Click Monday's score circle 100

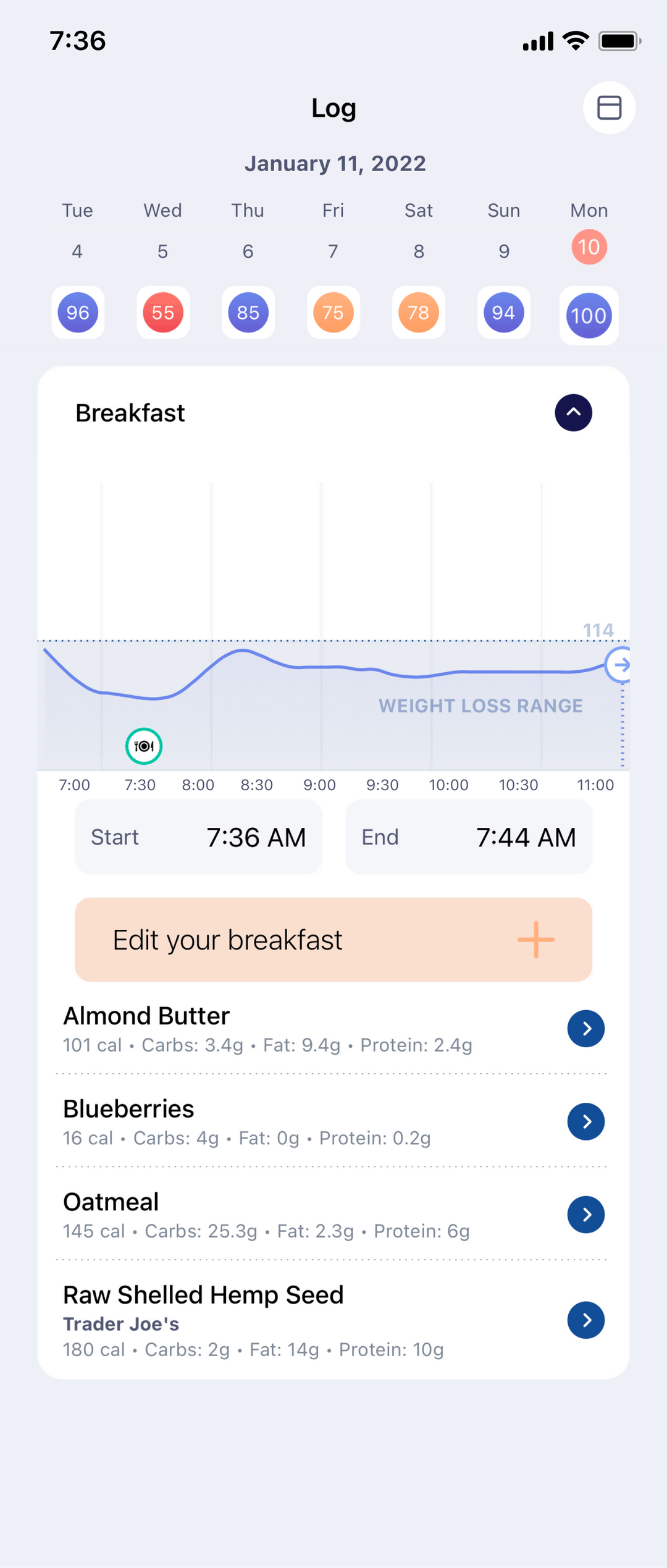coord(588,316)
